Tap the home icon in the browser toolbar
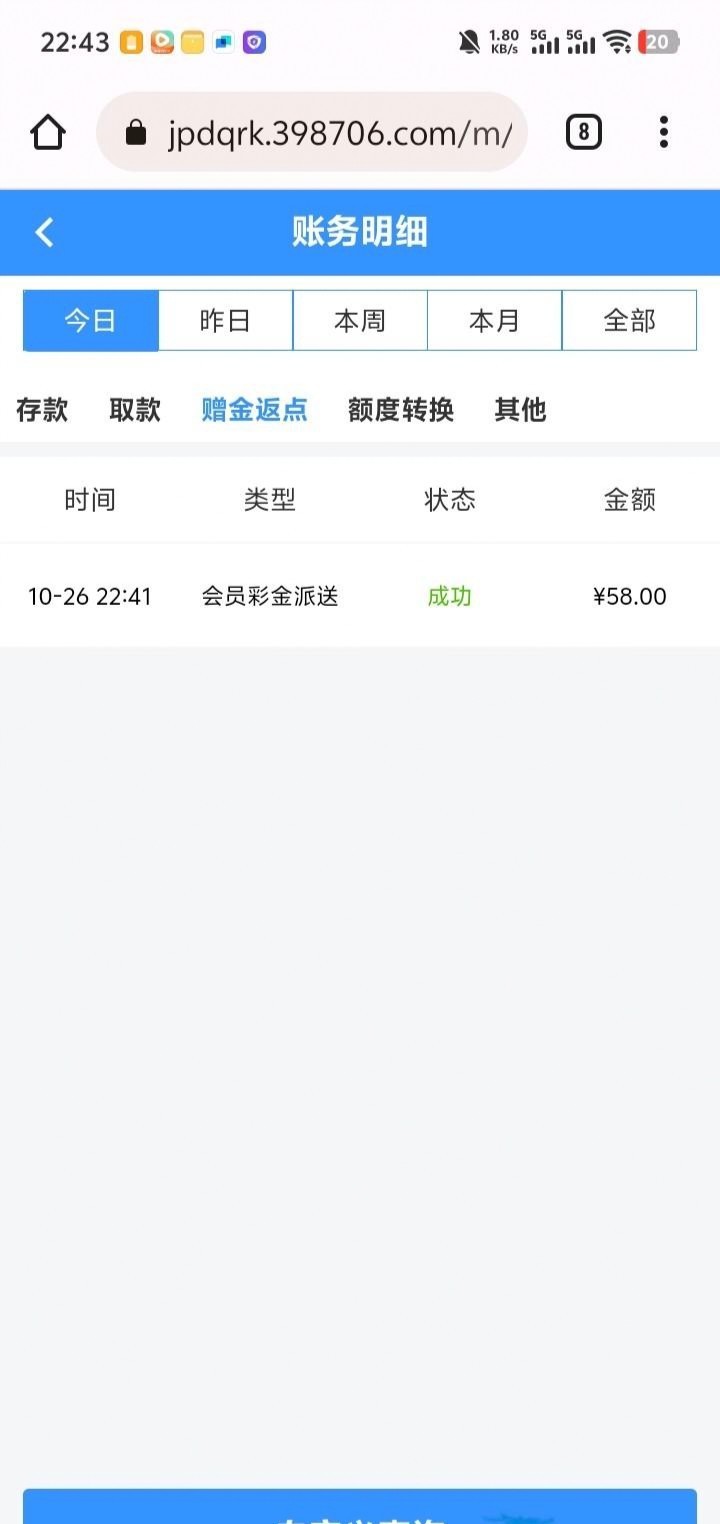Screen dimensions: 720x1524 point(48,131)
